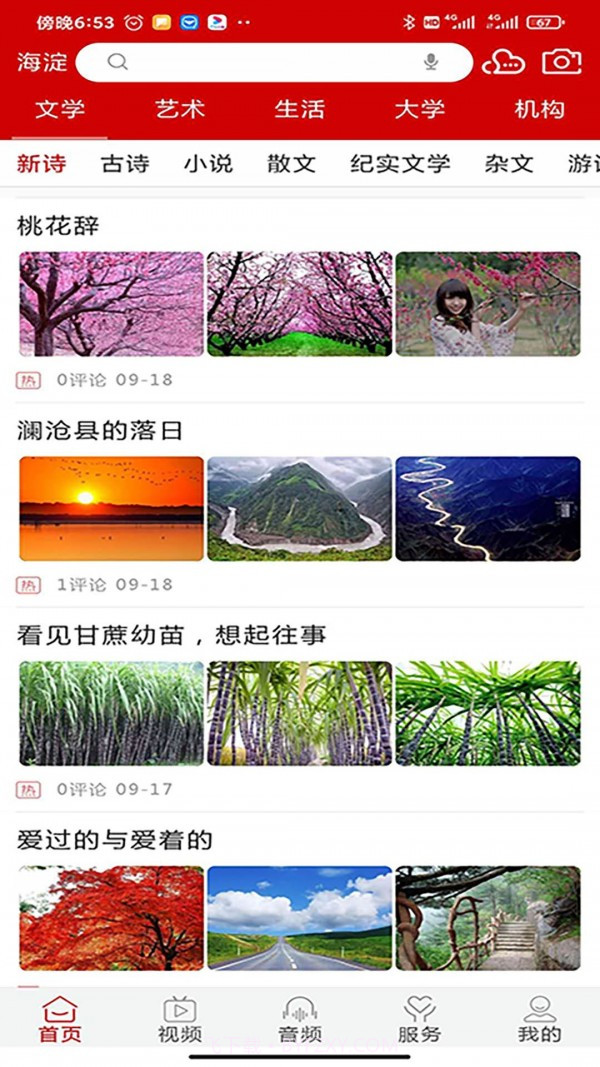
Task: Select the 大学 category tab
Action: pos(420,110)
